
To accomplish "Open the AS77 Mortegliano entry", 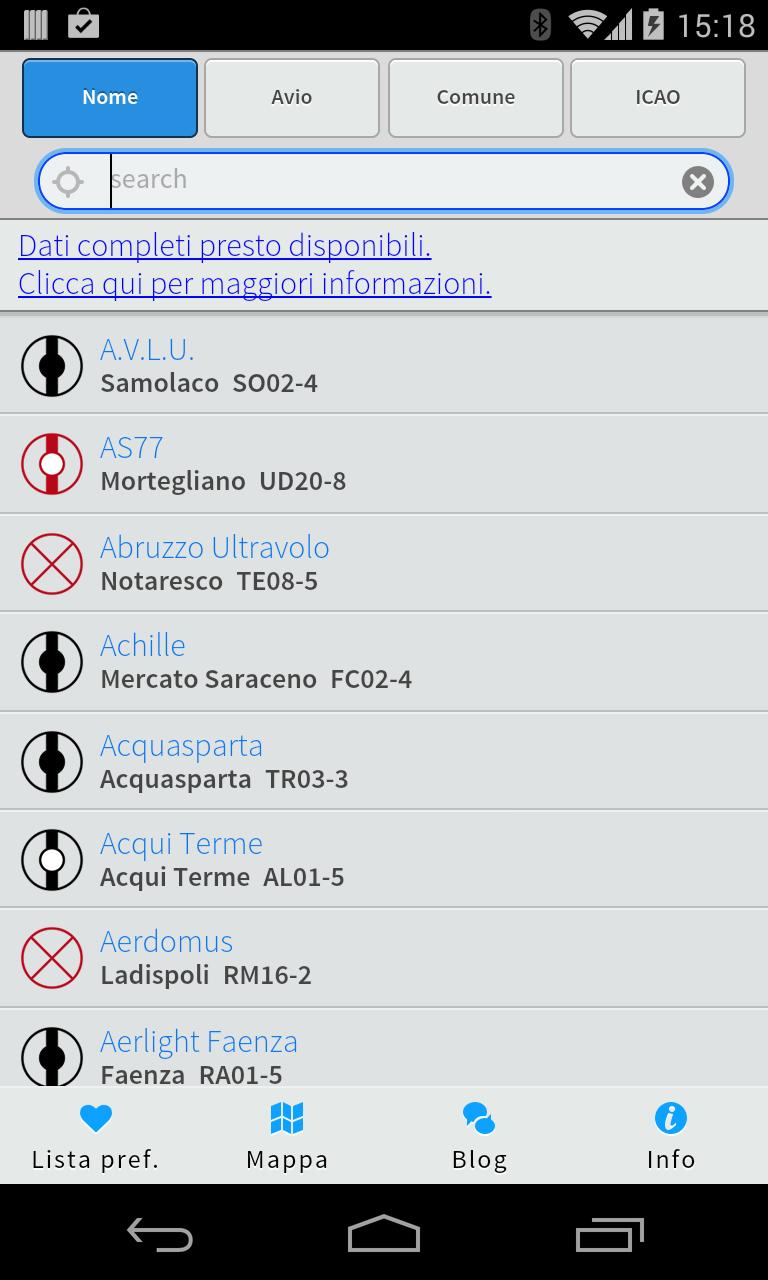I will coord(384,464).
